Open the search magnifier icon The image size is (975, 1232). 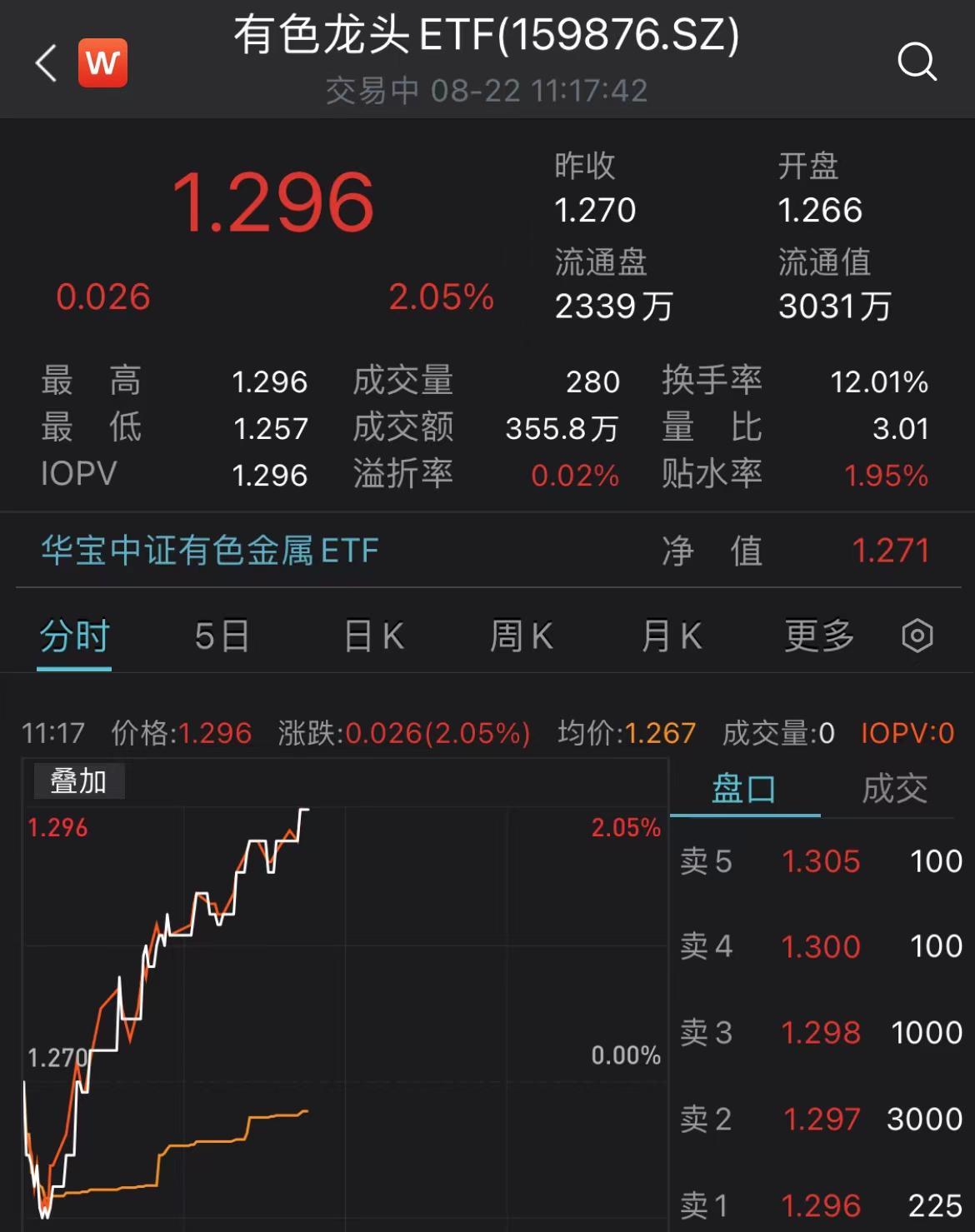(x=917, y=62)
